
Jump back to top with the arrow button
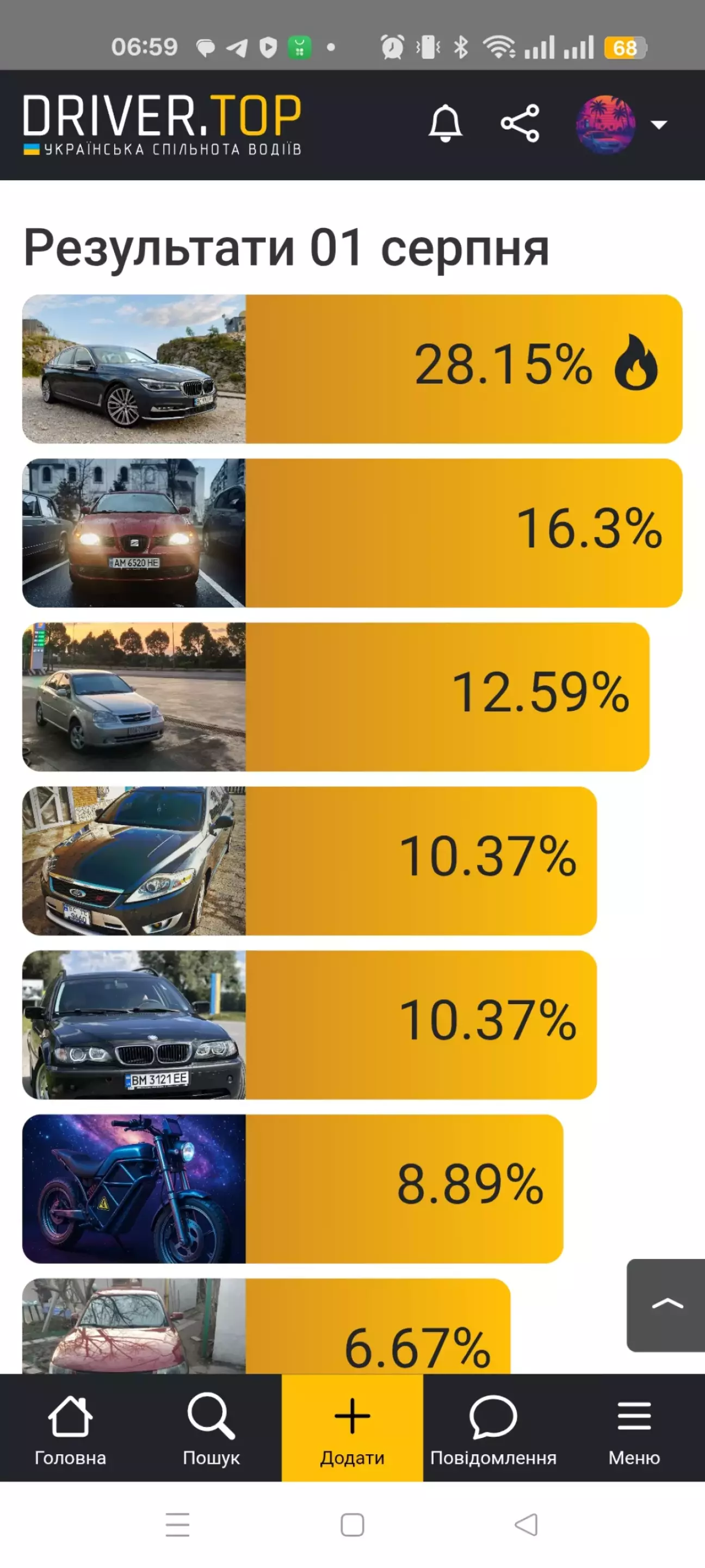[x=666, y=1305]
